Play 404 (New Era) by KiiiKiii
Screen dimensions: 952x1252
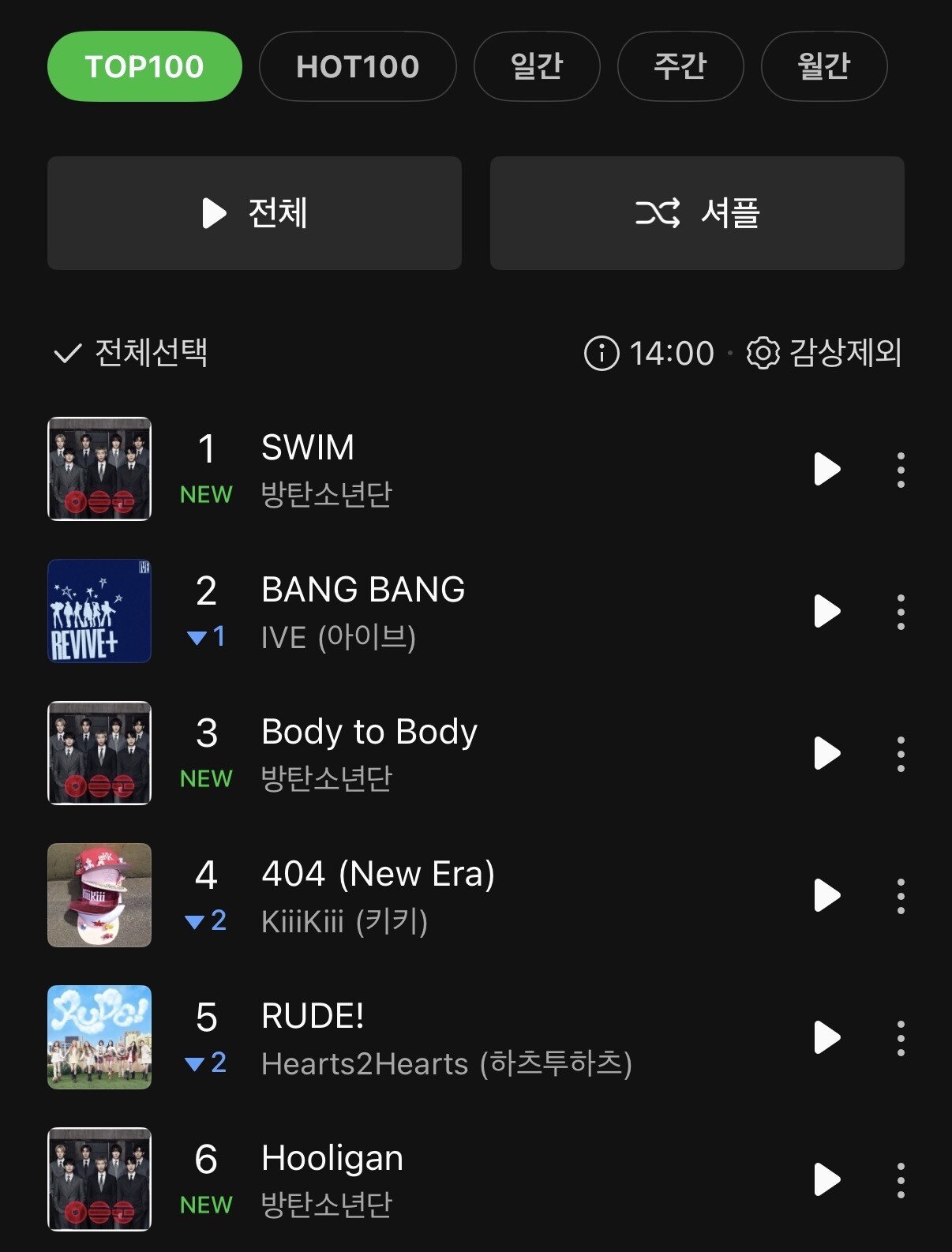pyautogui.click(x=826, y=895)
